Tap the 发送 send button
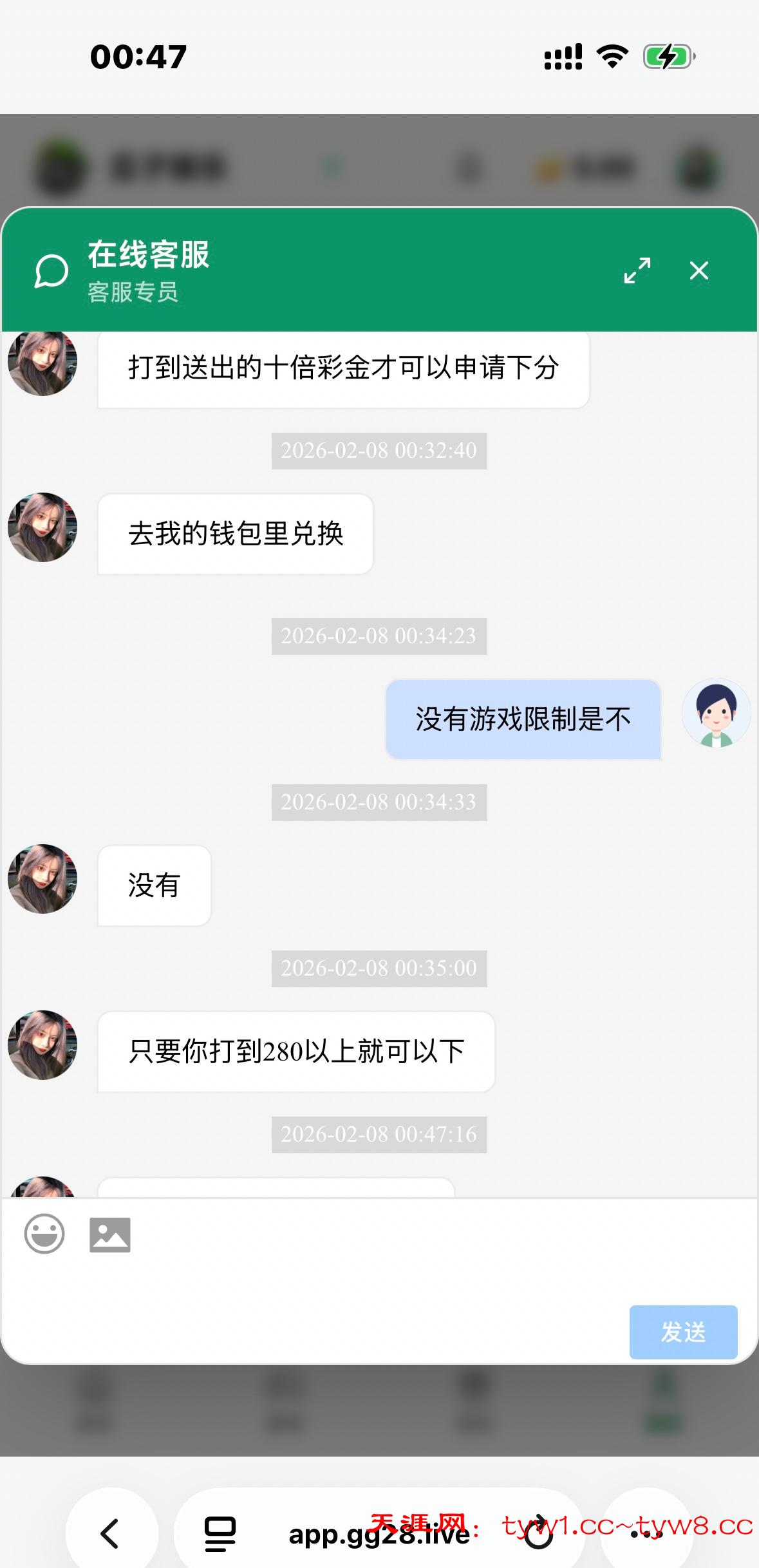The image size is (759, 1568). pos(683,1332)
